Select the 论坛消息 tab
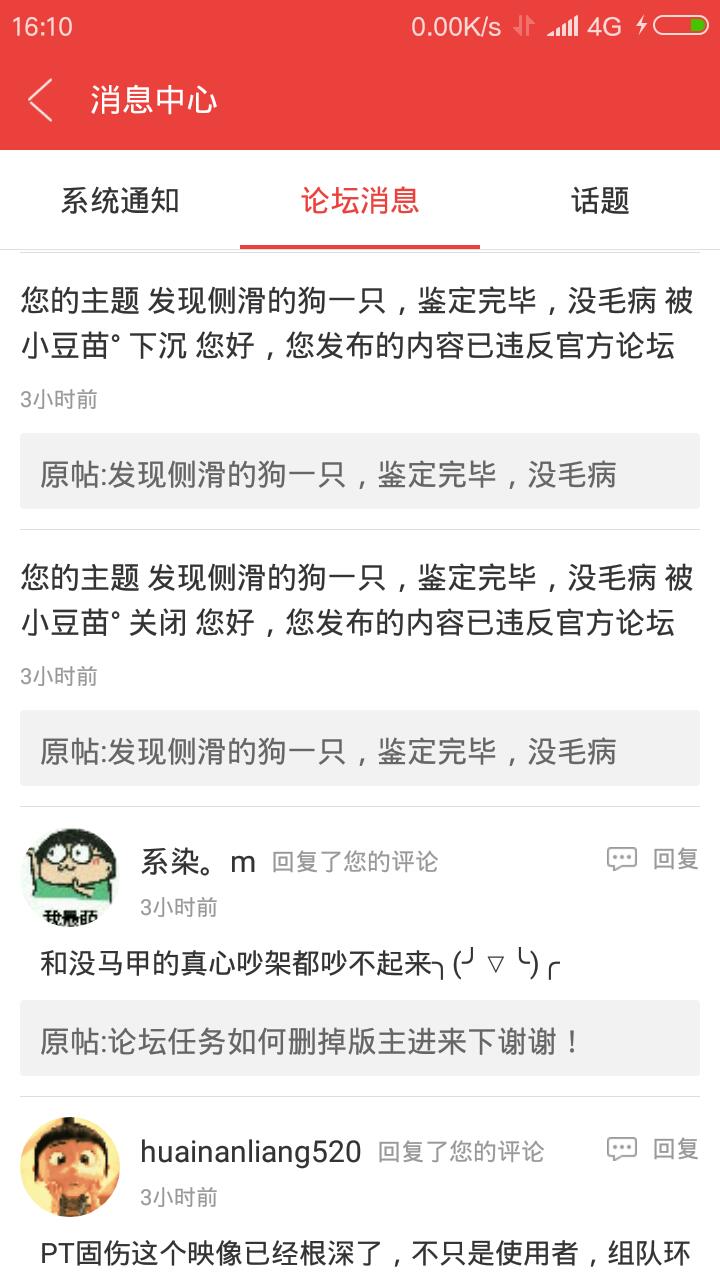720x1280 pixels. 360,201
